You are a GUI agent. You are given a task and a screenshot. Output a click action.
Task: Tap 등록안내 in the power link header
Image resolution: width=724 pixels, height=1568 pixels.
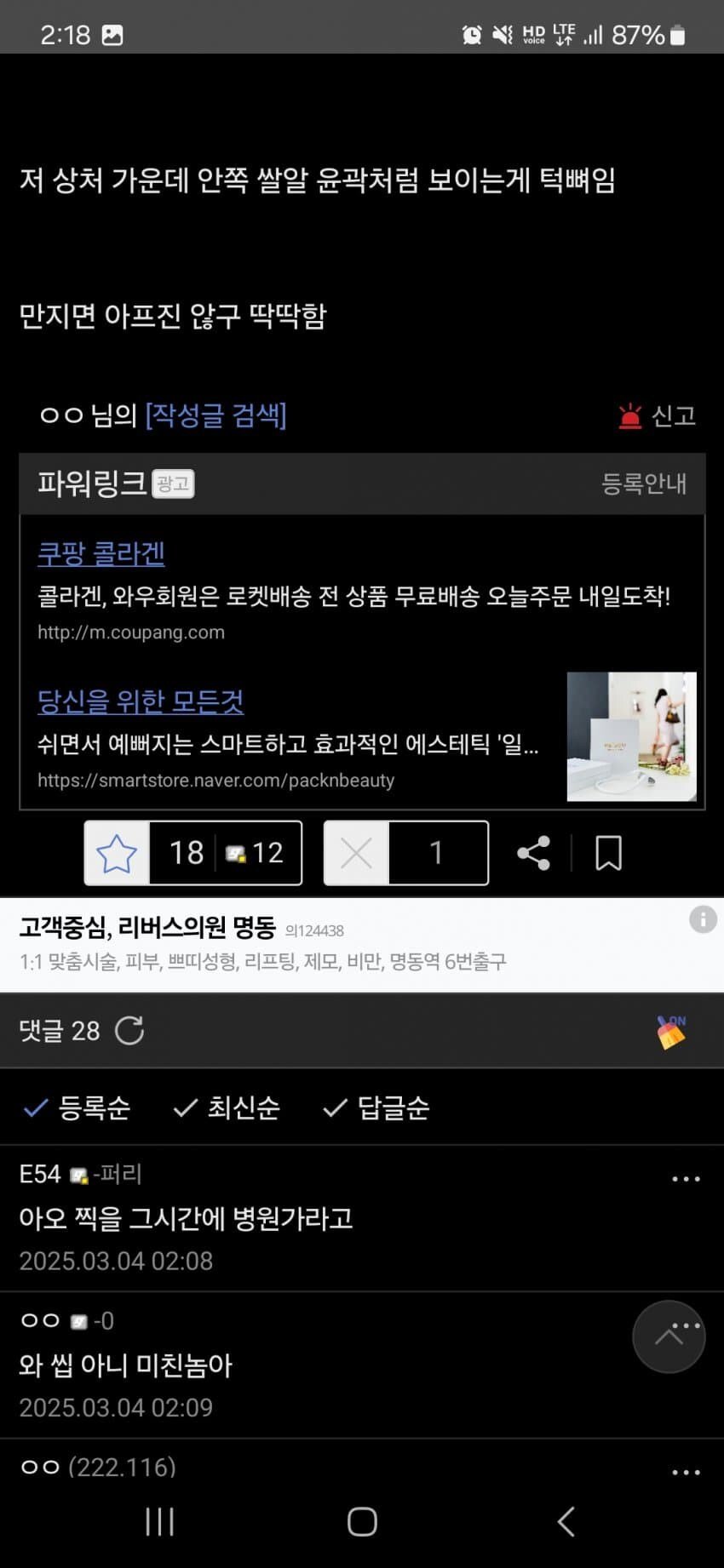tap(643, 484)
